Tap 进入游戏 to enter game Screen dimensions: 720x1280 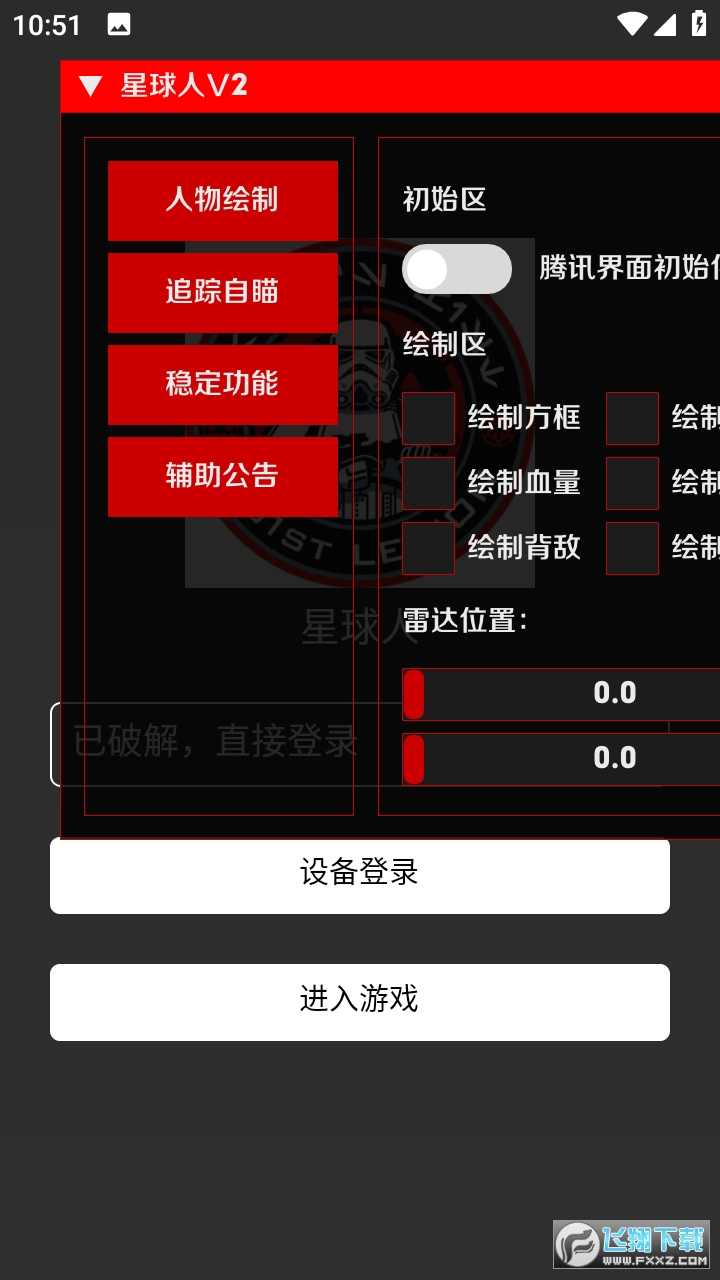[x=360, y=1002]
